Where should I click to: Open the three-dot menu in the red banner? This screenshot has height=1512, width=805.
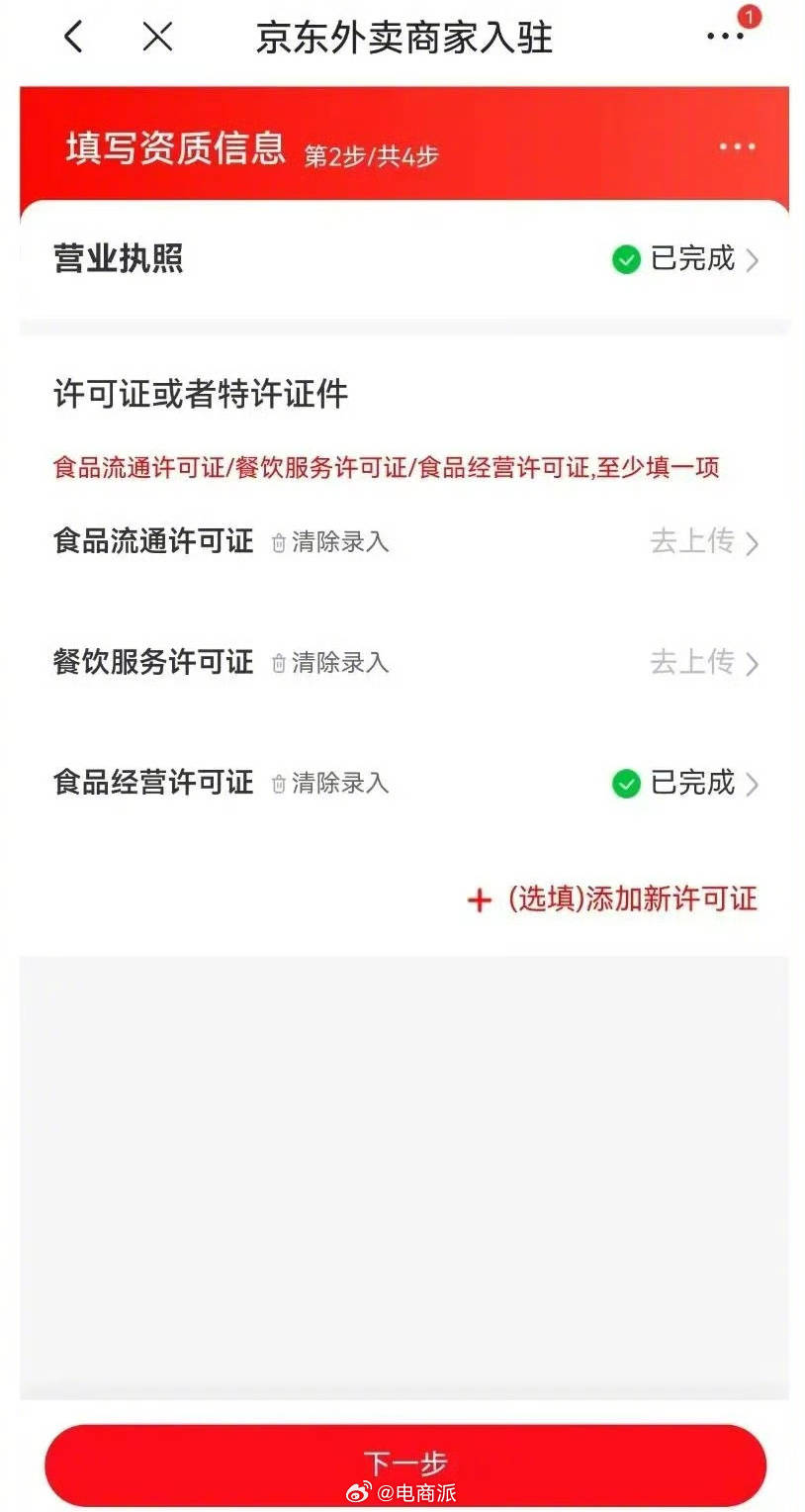point(737,146)
